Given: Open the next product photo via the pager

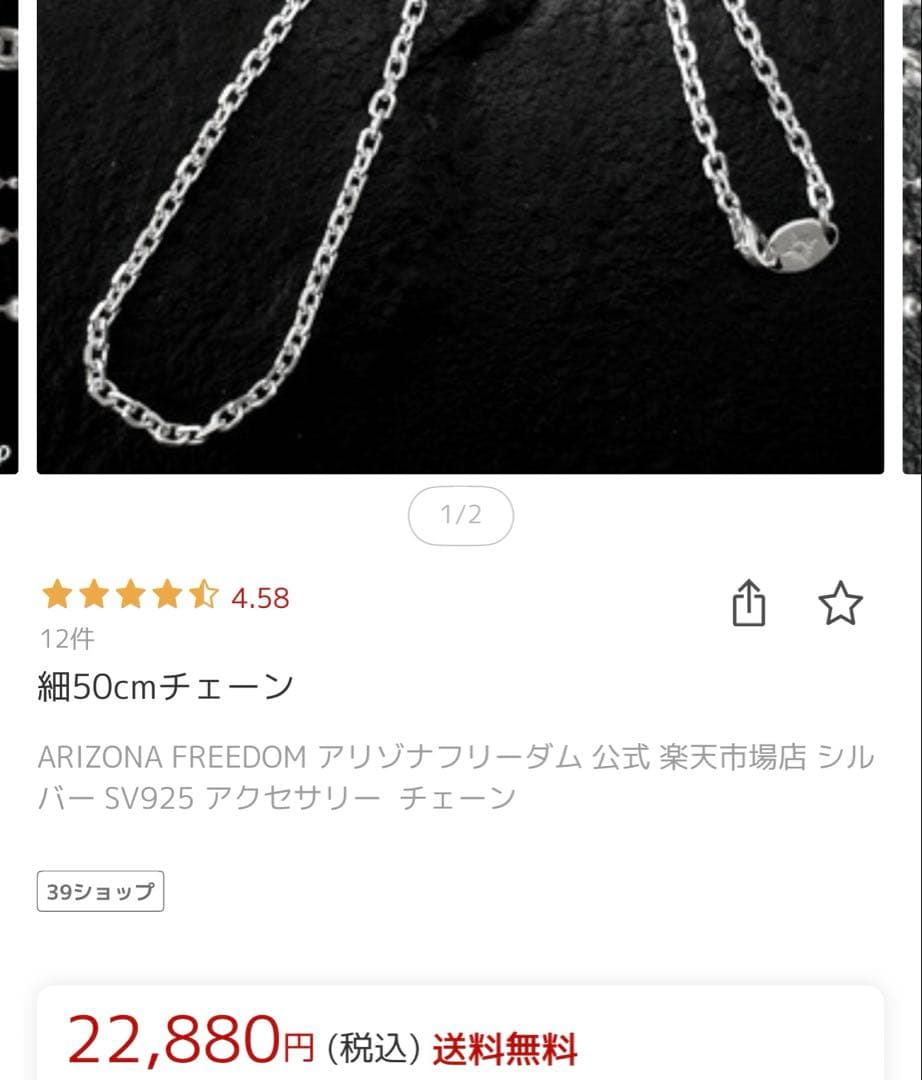Looking at the screenshot, I should click(x=460, y=515).
